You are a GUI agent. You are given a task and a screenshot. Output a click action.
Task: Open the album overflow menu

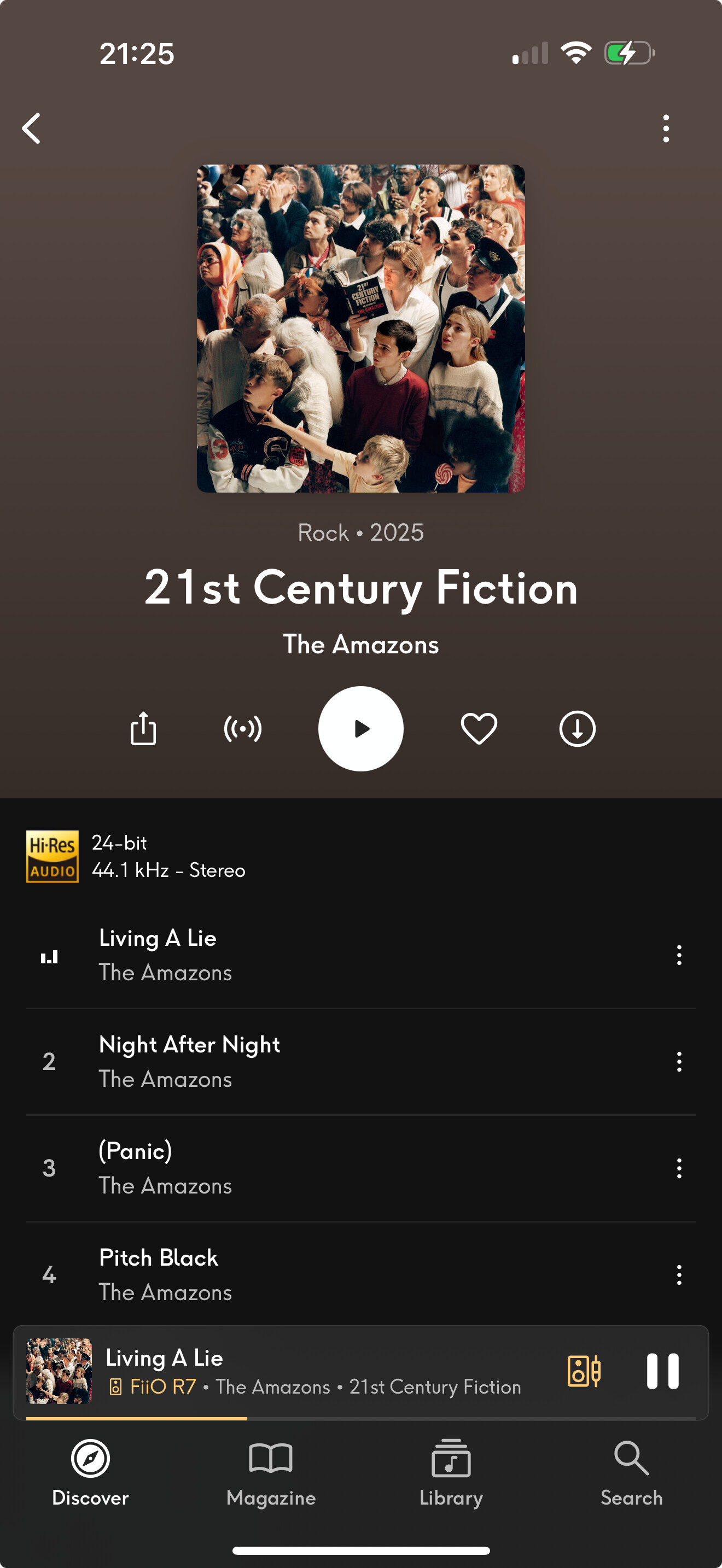pyautogui.click(x=666, y=128)
